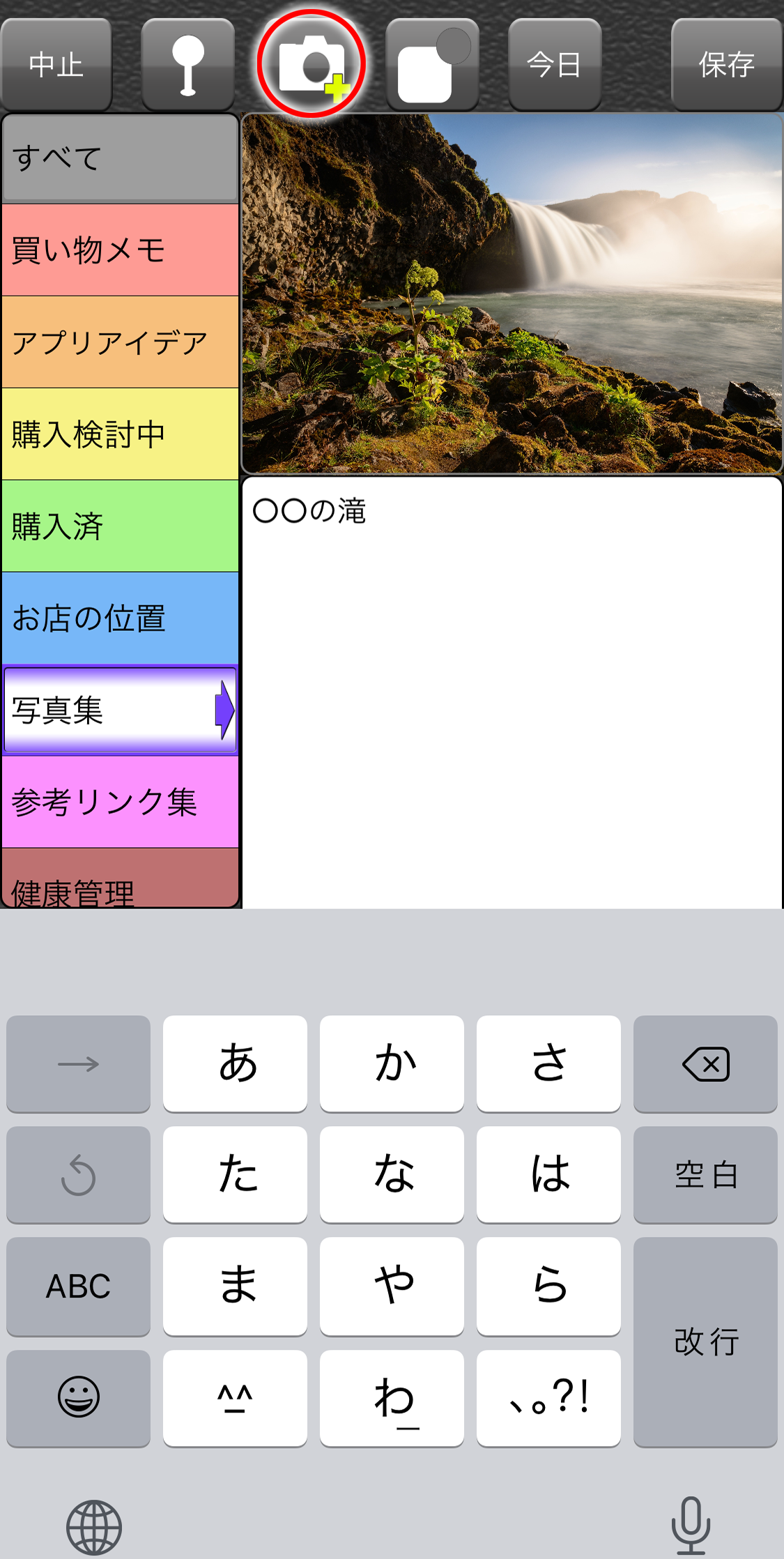Open the sticker shape icon
Screen dimensions: 784x1559
click(432, 65)
